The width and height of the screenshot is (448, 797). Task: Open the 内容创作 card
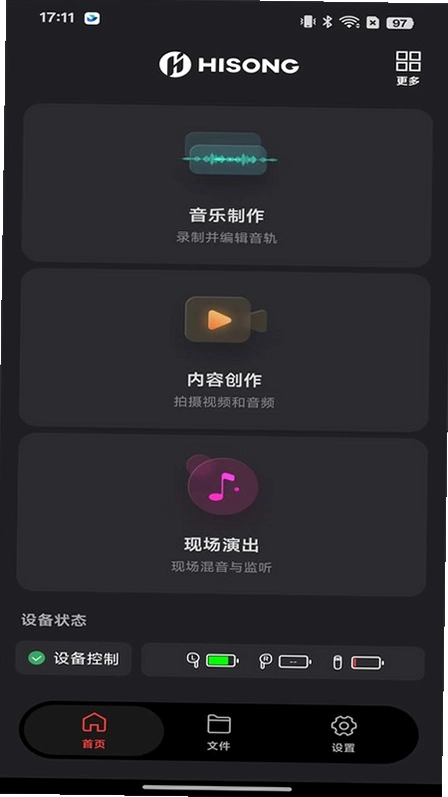[x=224, y=350]
